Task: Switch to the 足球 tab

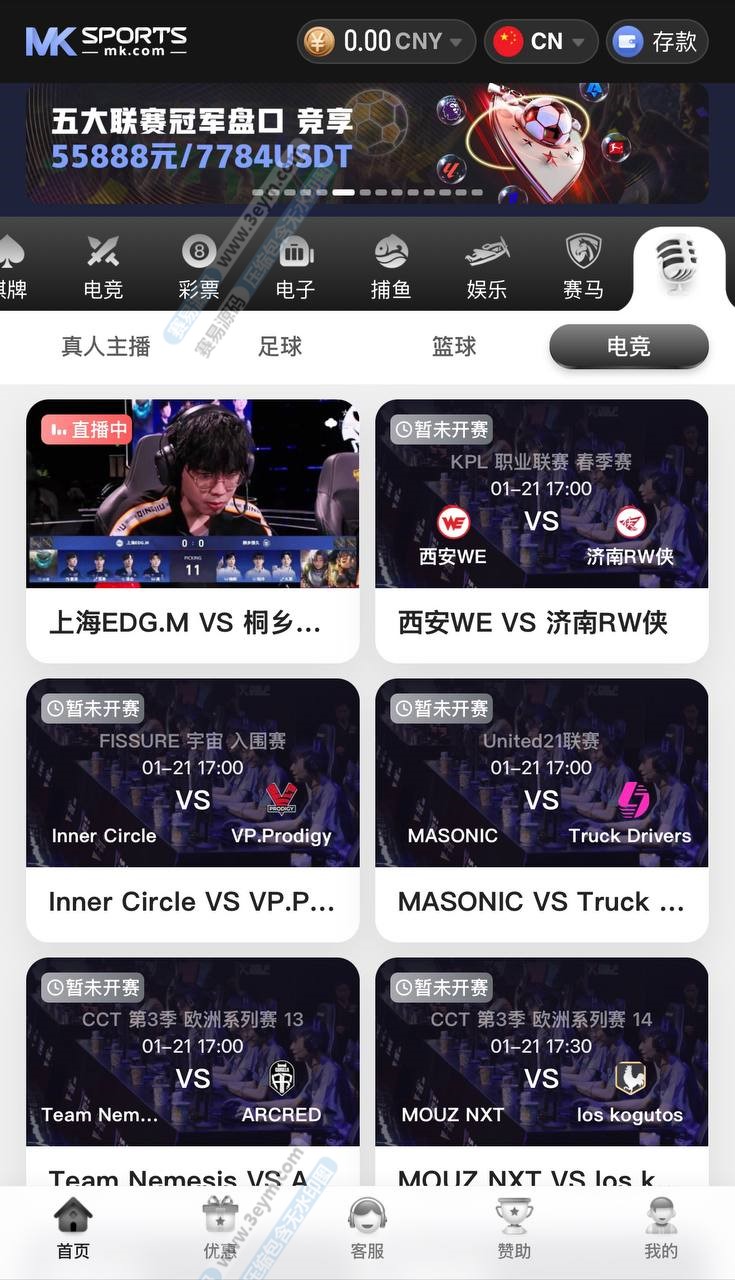Action: (280, 347)
